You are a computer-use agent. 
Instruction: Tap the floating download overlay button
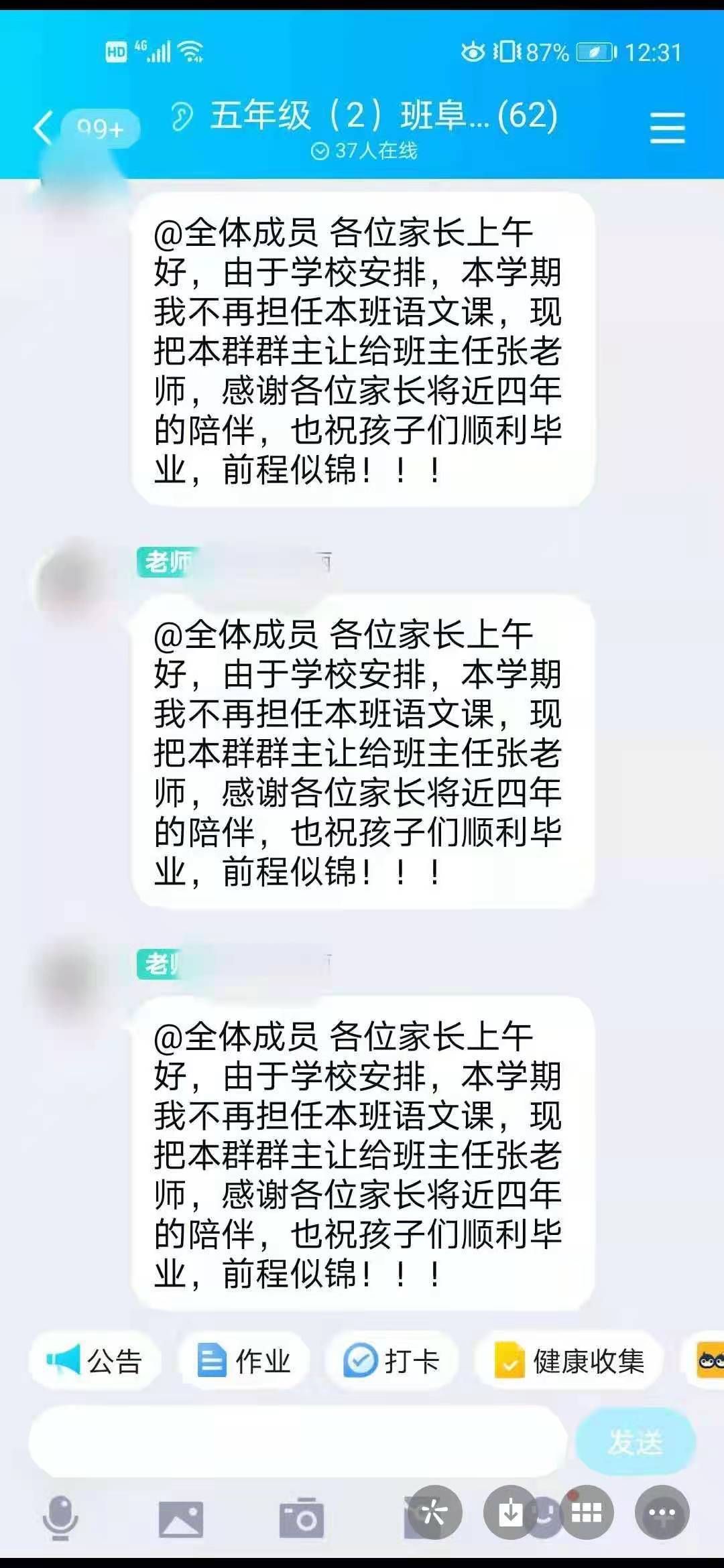tap(511, 1512)
